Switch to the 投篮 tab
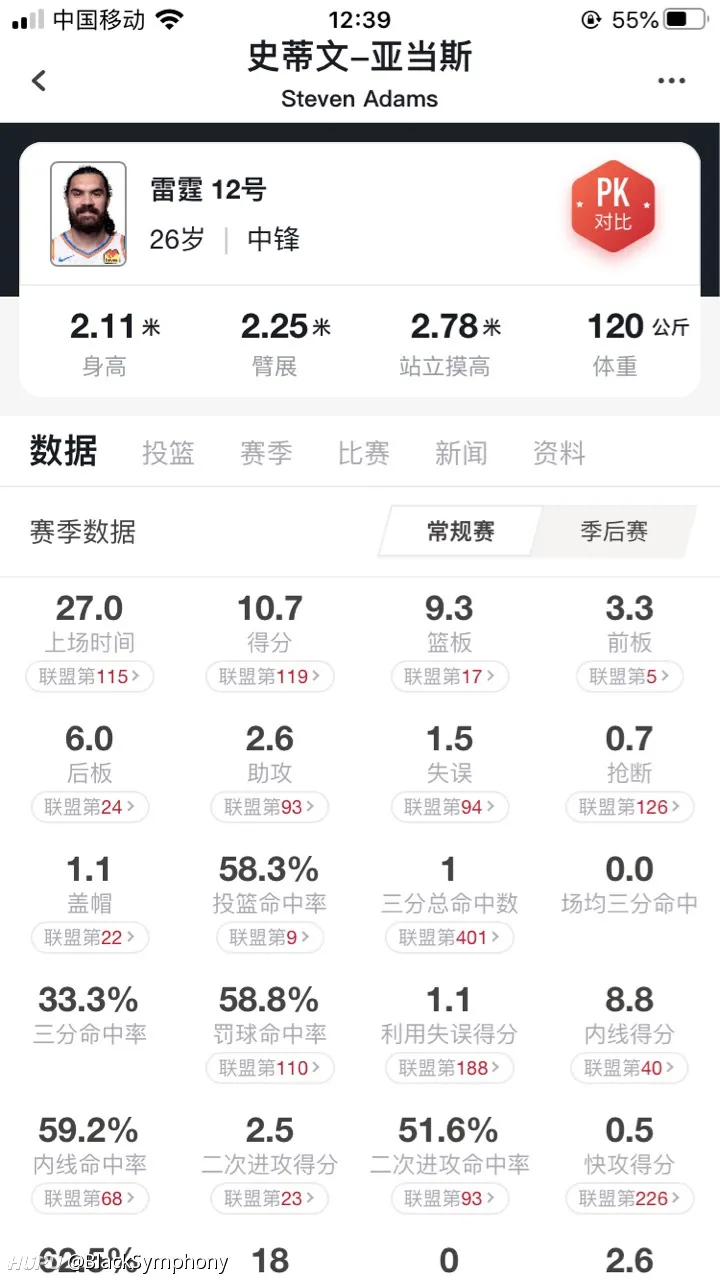This screenshot has height=1280, width=720. point(168,453)
